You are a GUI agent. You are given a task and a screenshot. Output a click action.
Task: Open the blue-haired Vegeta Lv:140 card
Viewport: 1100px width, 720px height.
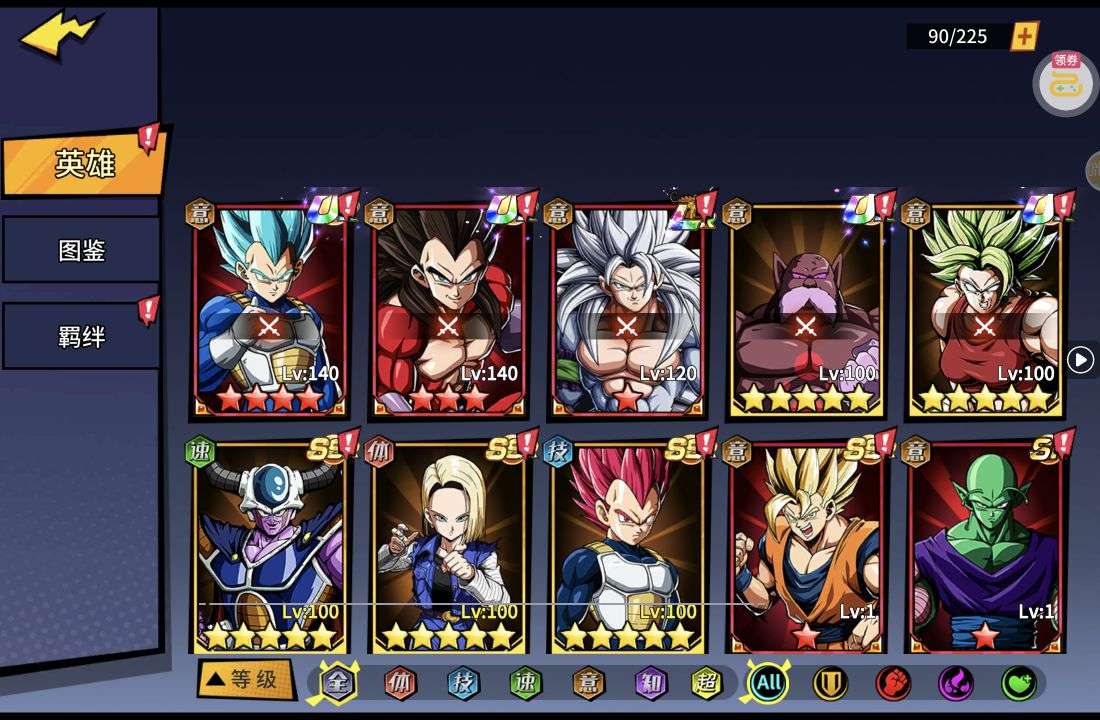269,310
